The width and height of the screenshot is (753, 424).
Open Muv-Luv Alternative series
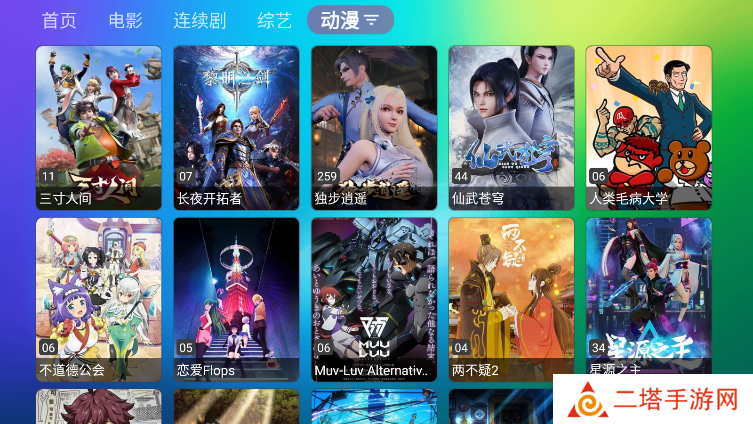[374, 299]
